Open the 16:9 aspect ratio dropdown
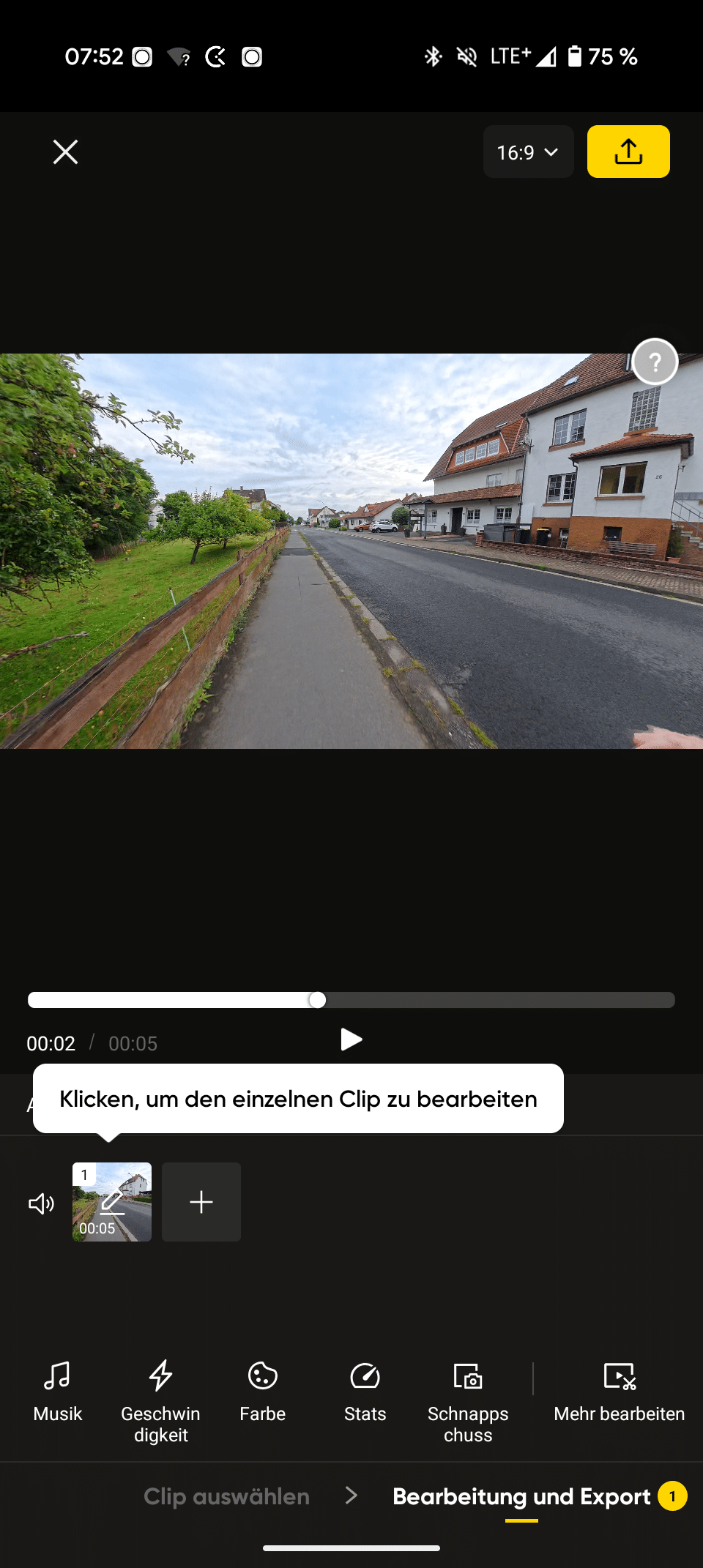703x1568 pixels. point(528,152)
